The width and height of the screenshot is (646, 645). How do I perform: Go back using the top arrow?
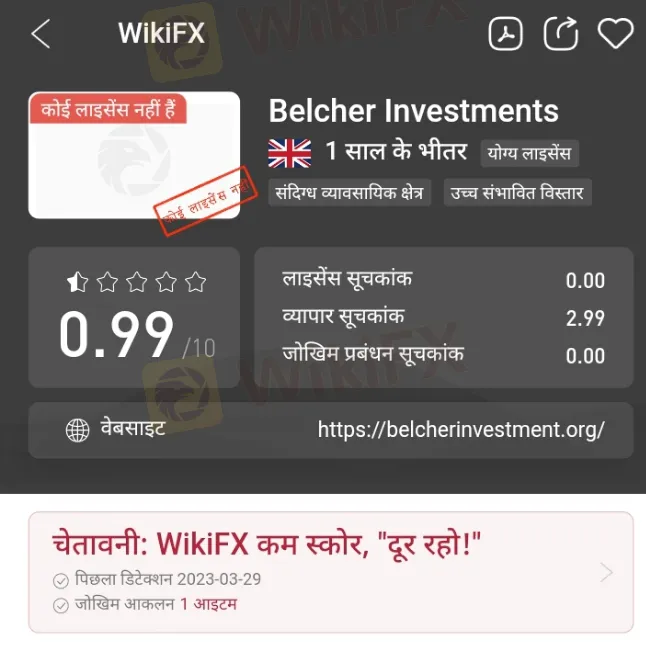(40, 34)
